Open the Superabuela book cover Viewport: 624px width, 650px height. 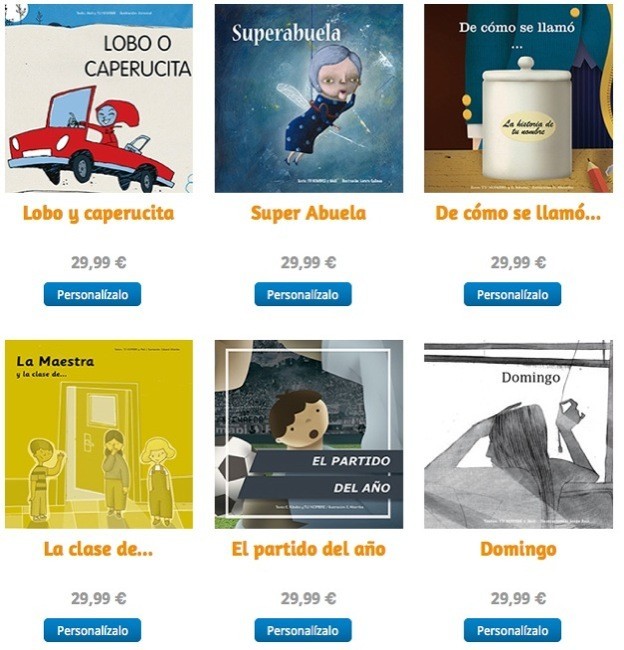point(308,98)
